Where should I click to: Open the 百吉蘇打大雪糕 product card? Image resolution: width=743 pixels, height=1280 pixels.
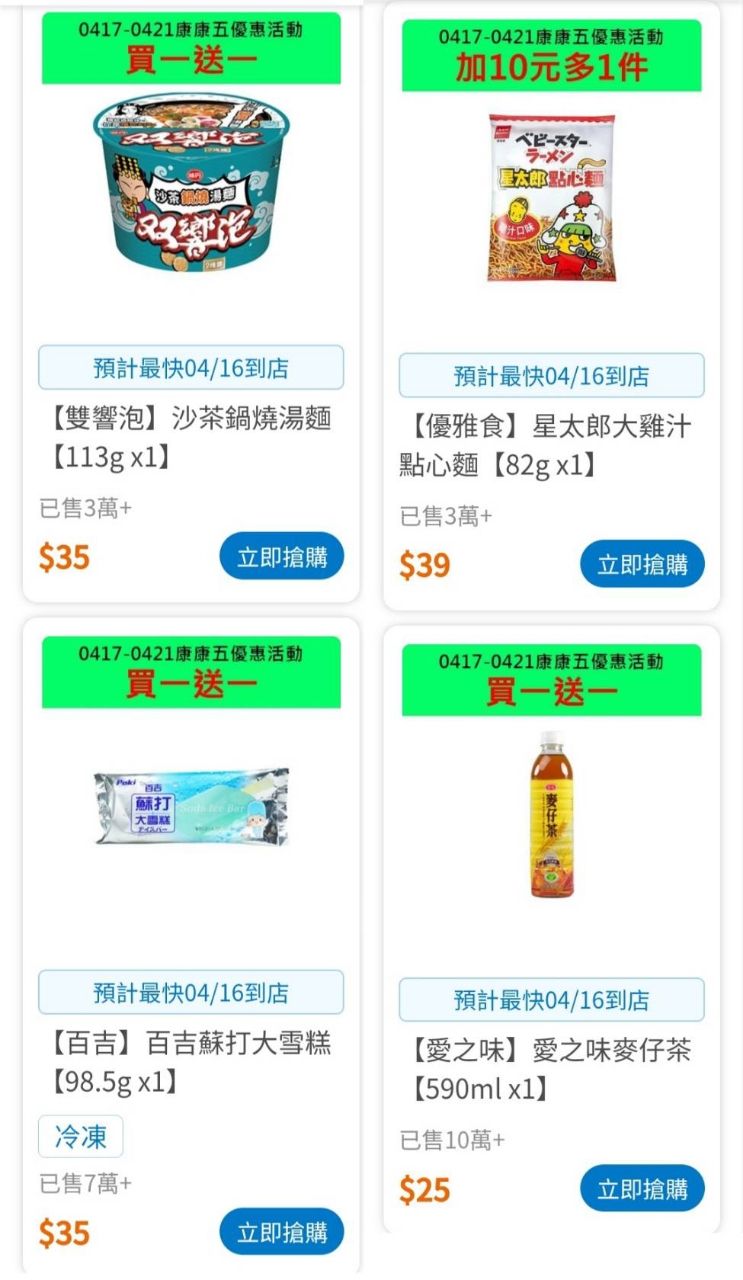pyautogui.click(x=190, y=810)
